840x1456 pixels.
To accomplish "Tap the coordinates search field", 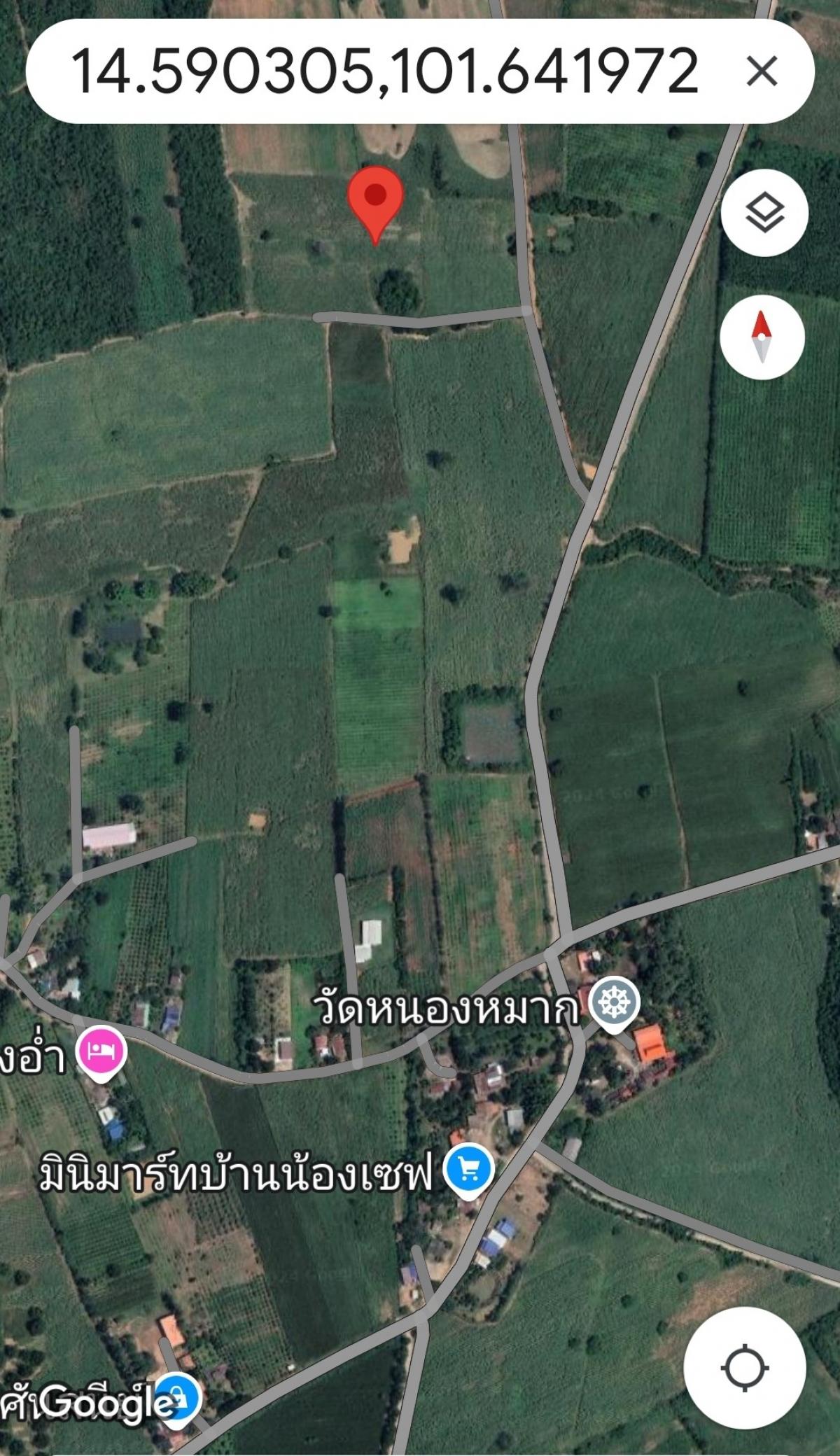I will coord(384,71).
